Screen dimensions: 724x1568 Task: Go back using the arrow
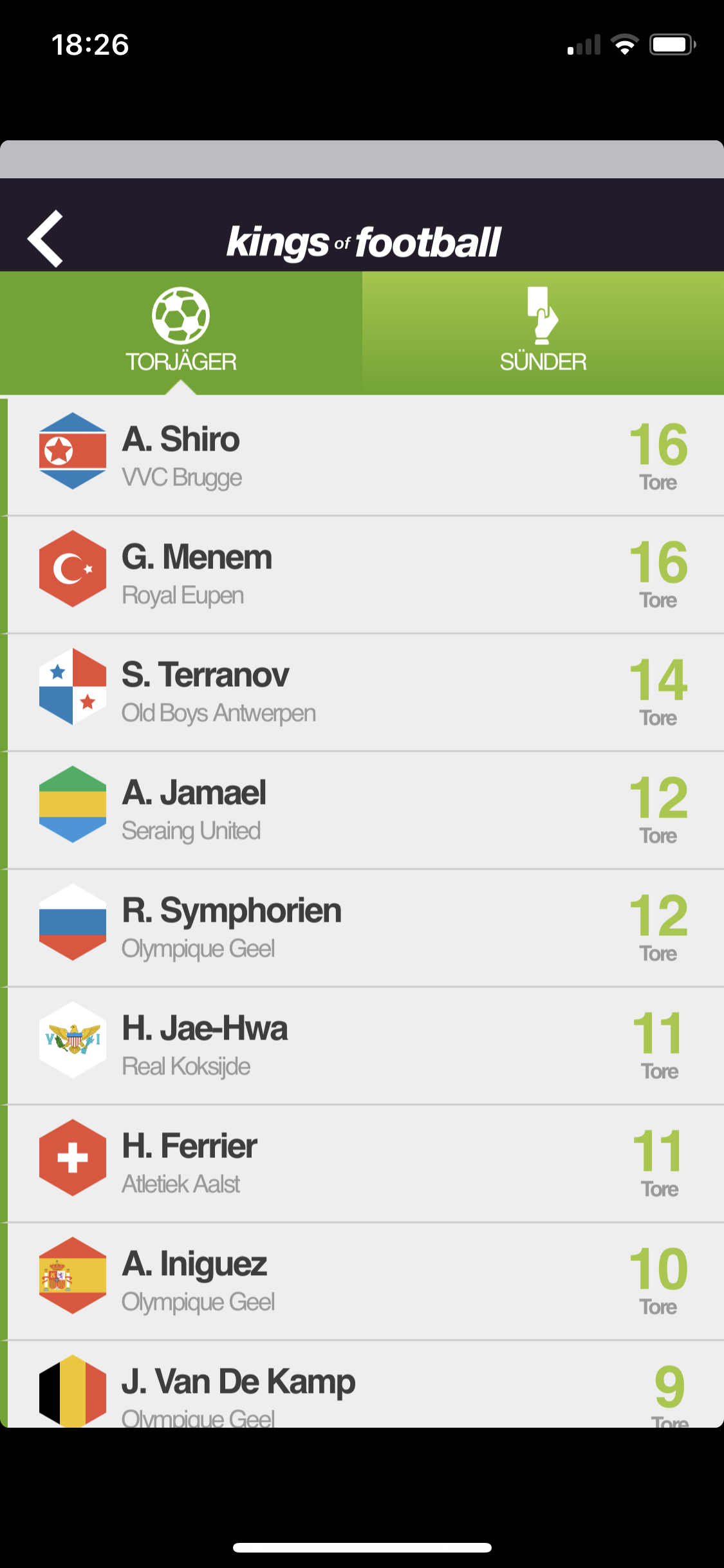point(45,239)
